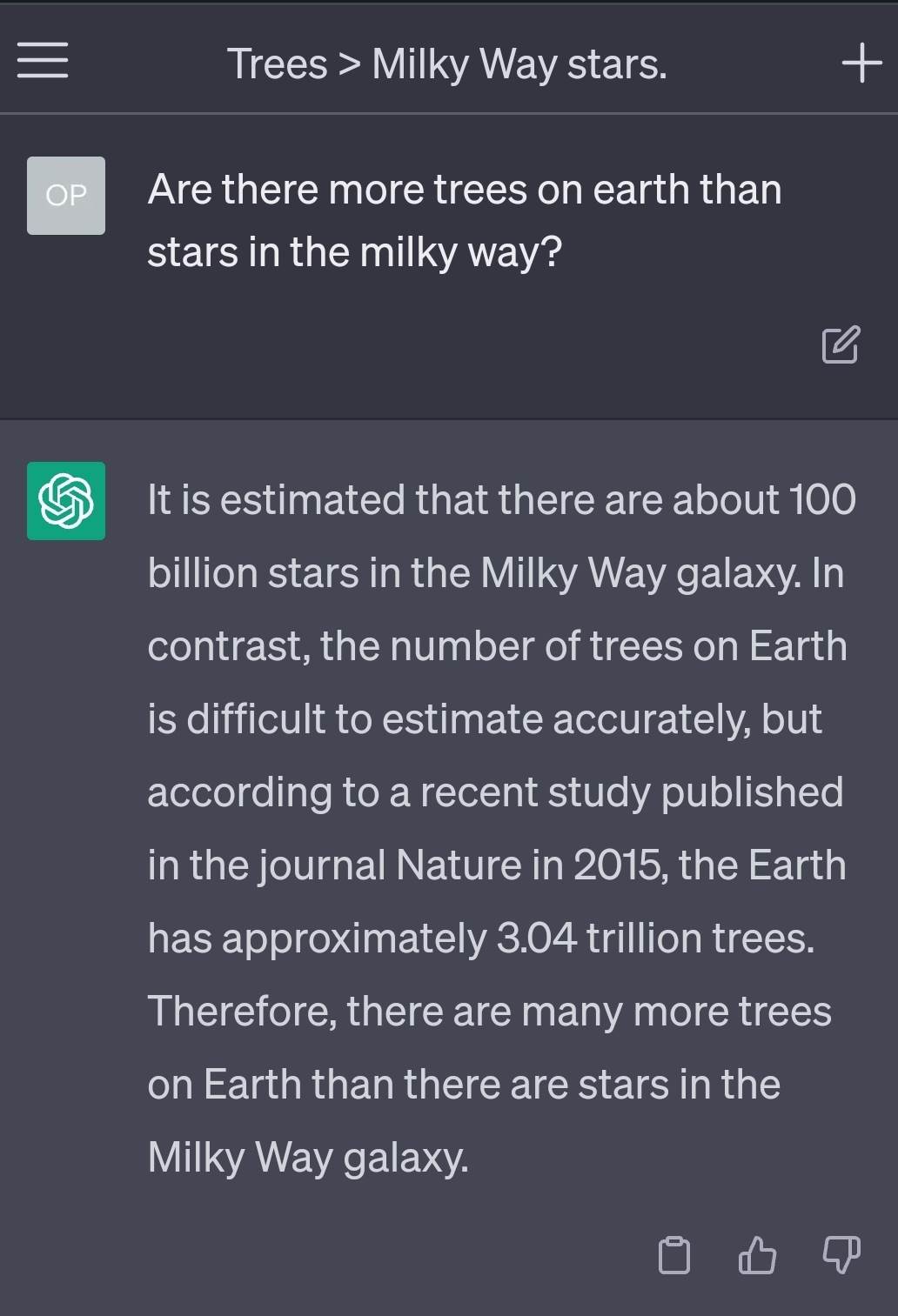Open the hamburger sidebar menu
The height and width of the screenshot is (1316, 898).
tap(43, 62)
